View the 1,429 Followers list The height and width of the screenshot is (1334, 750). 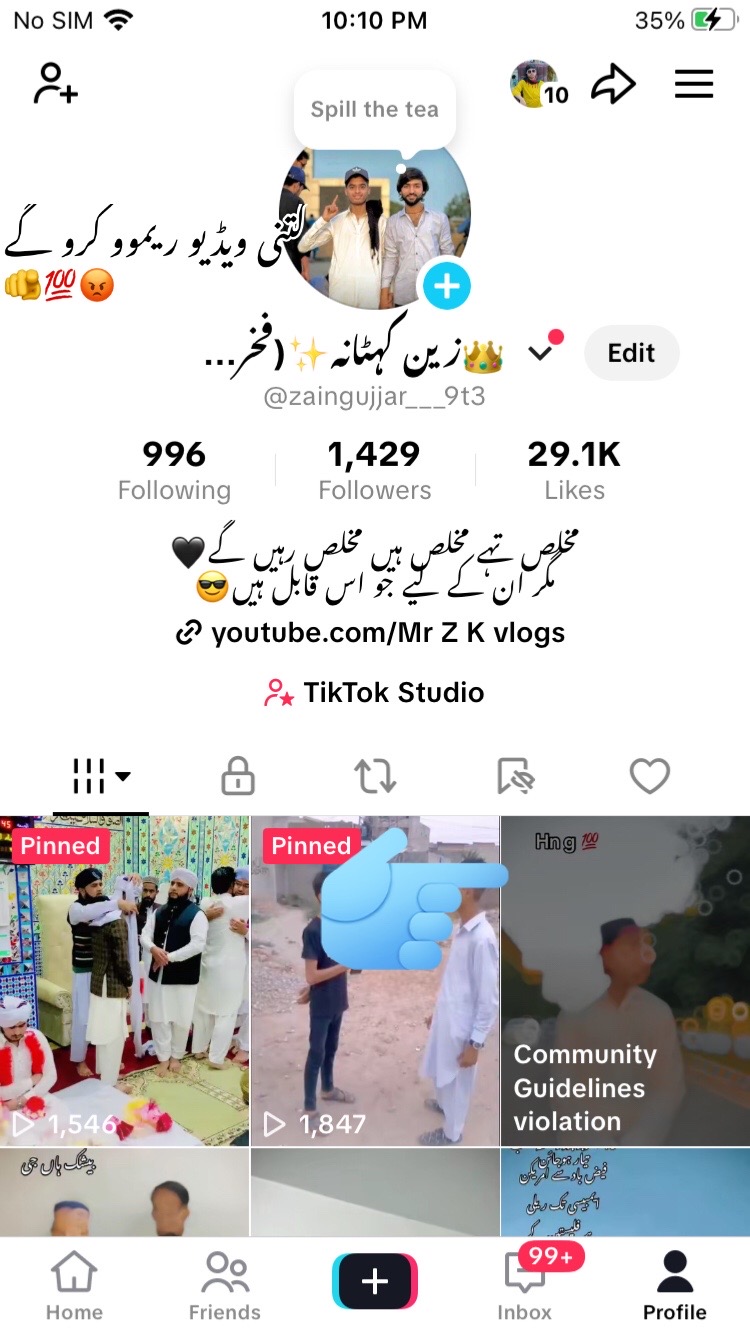click(375, 471)
